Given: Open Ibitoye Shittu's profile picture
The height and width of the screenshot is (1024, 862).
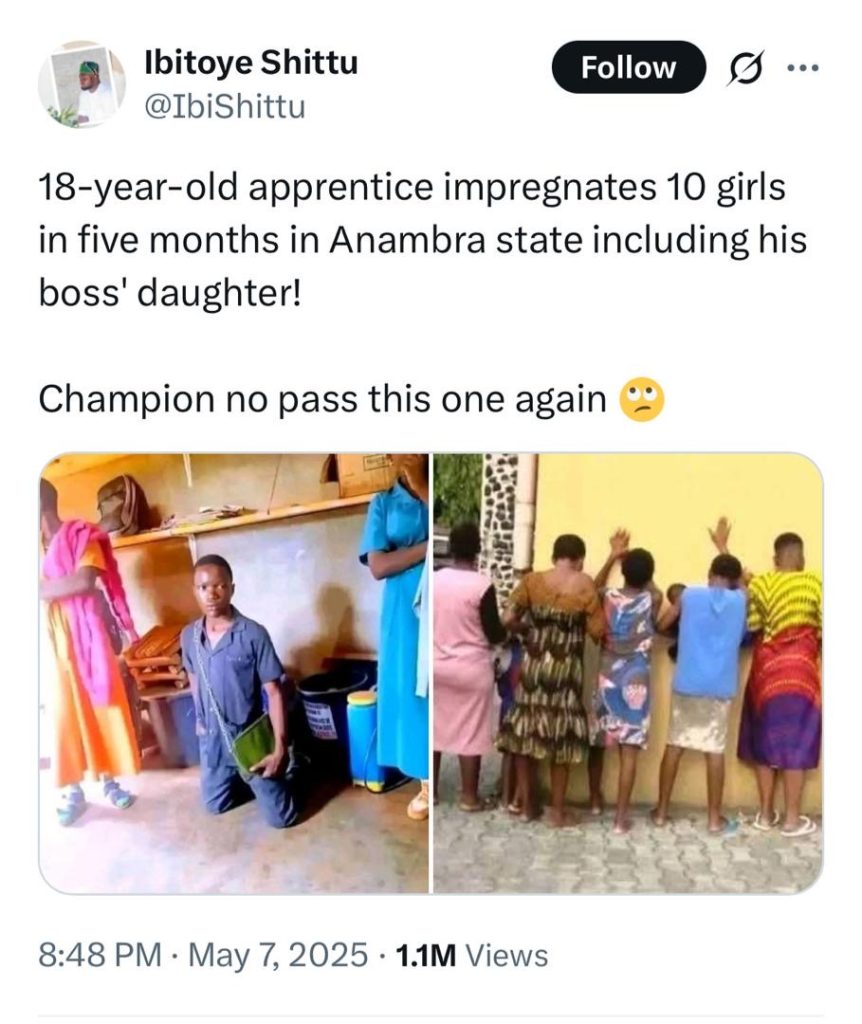Looking at the screenshot, I should click(x=81, y=84).
